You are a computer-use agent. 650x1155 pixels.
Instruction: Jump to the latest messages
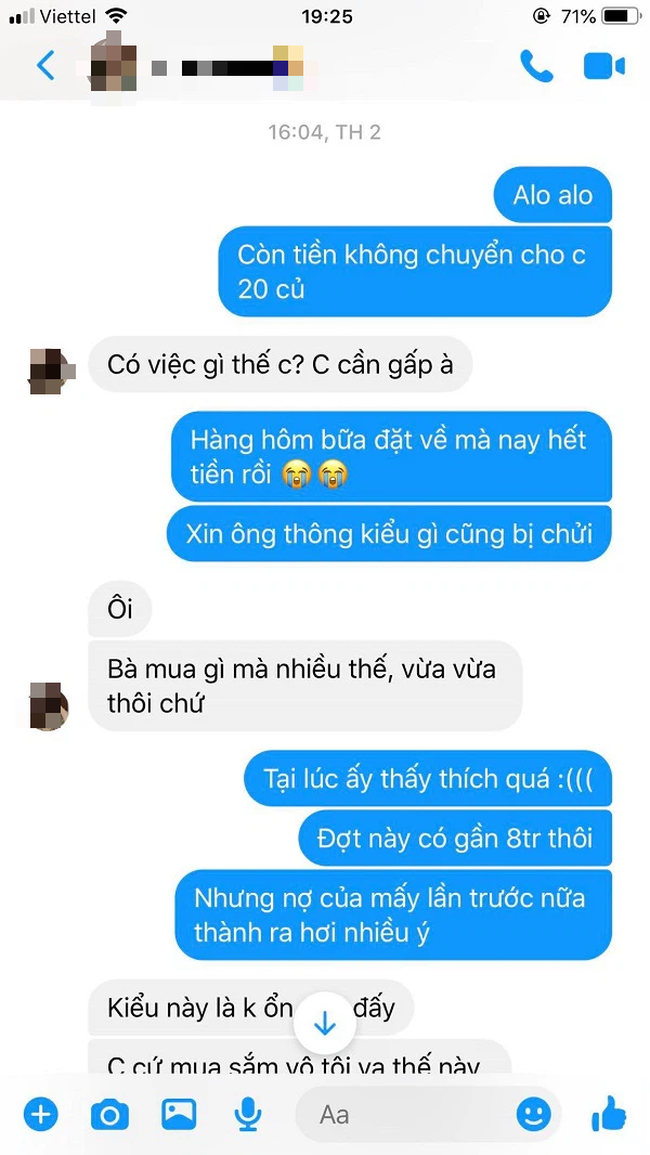[324, 1024]
